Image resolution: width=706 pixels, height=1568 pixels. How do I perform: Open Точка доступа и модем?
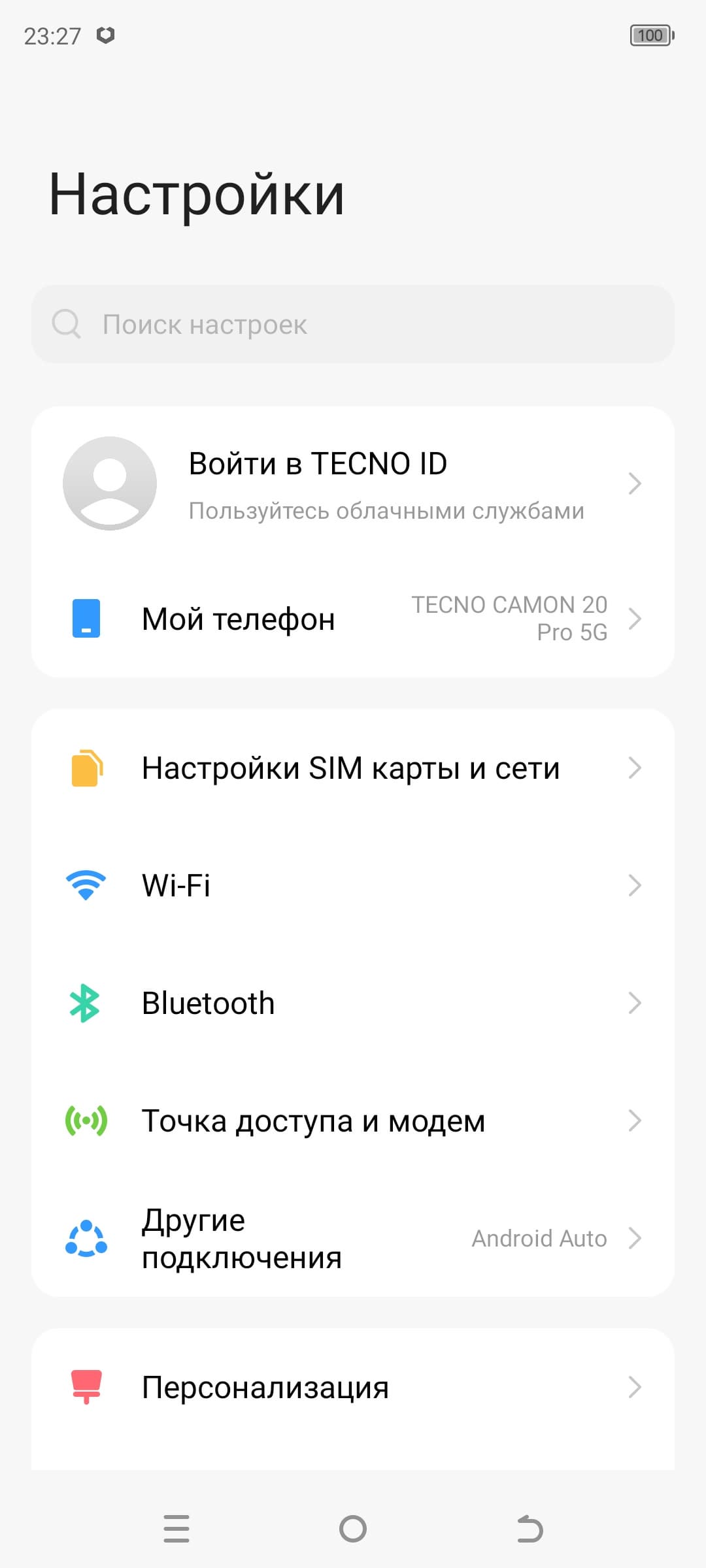[x=353, y=1120]
